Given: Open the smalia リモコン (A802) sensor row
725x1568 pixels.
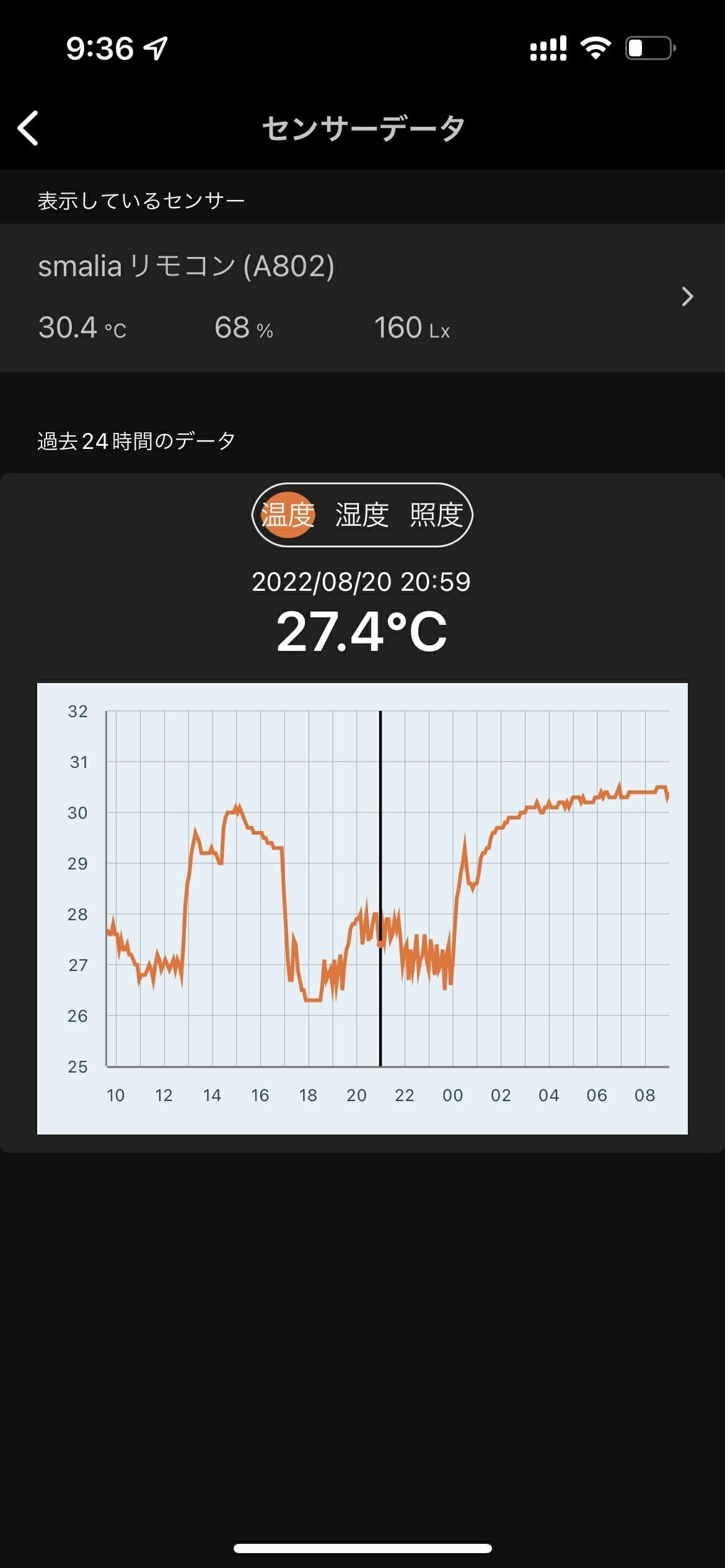Looking at the screenshot, I should [362, 297].
